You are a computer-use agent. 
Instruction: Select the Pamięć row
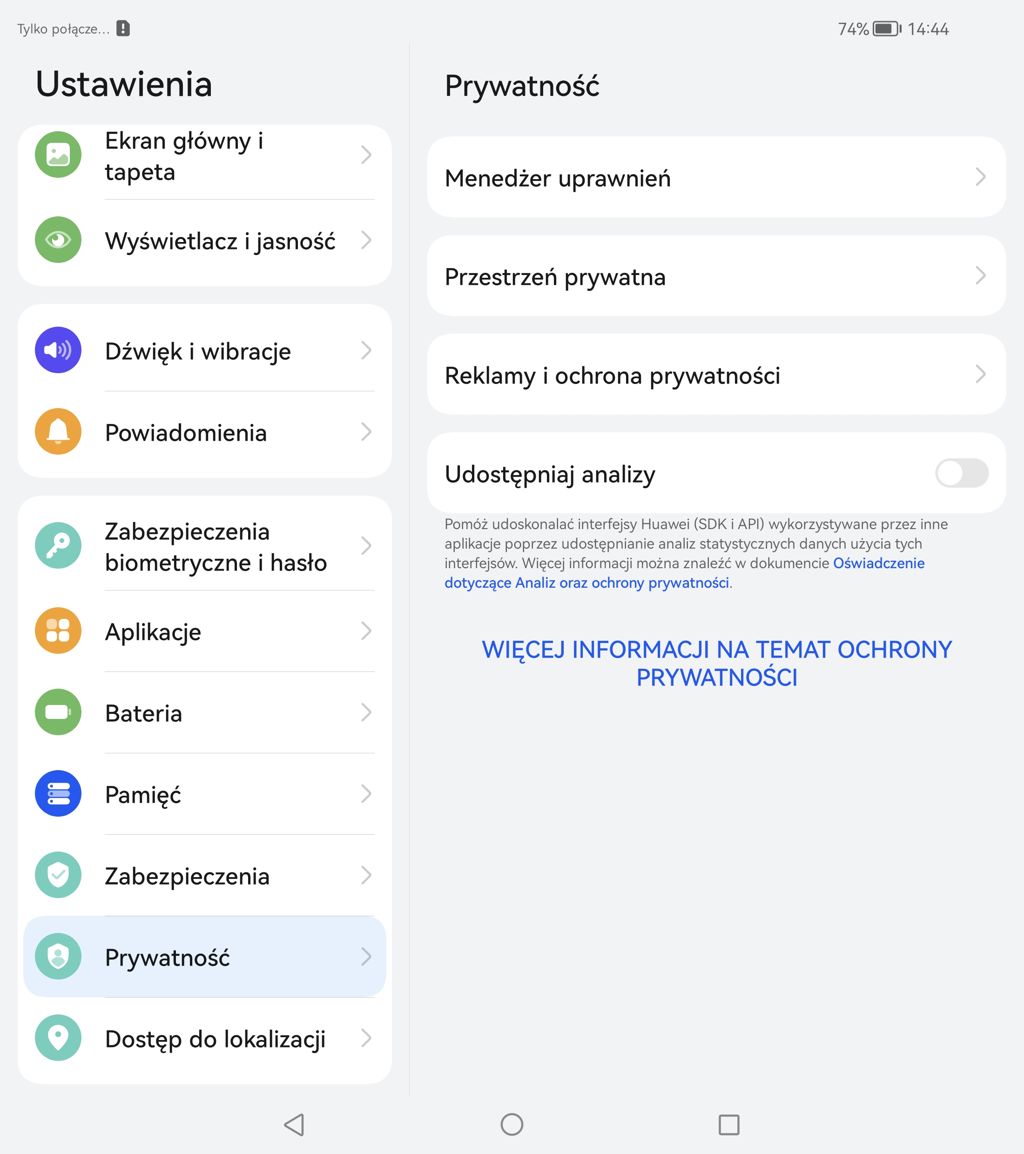coord(204,795)
